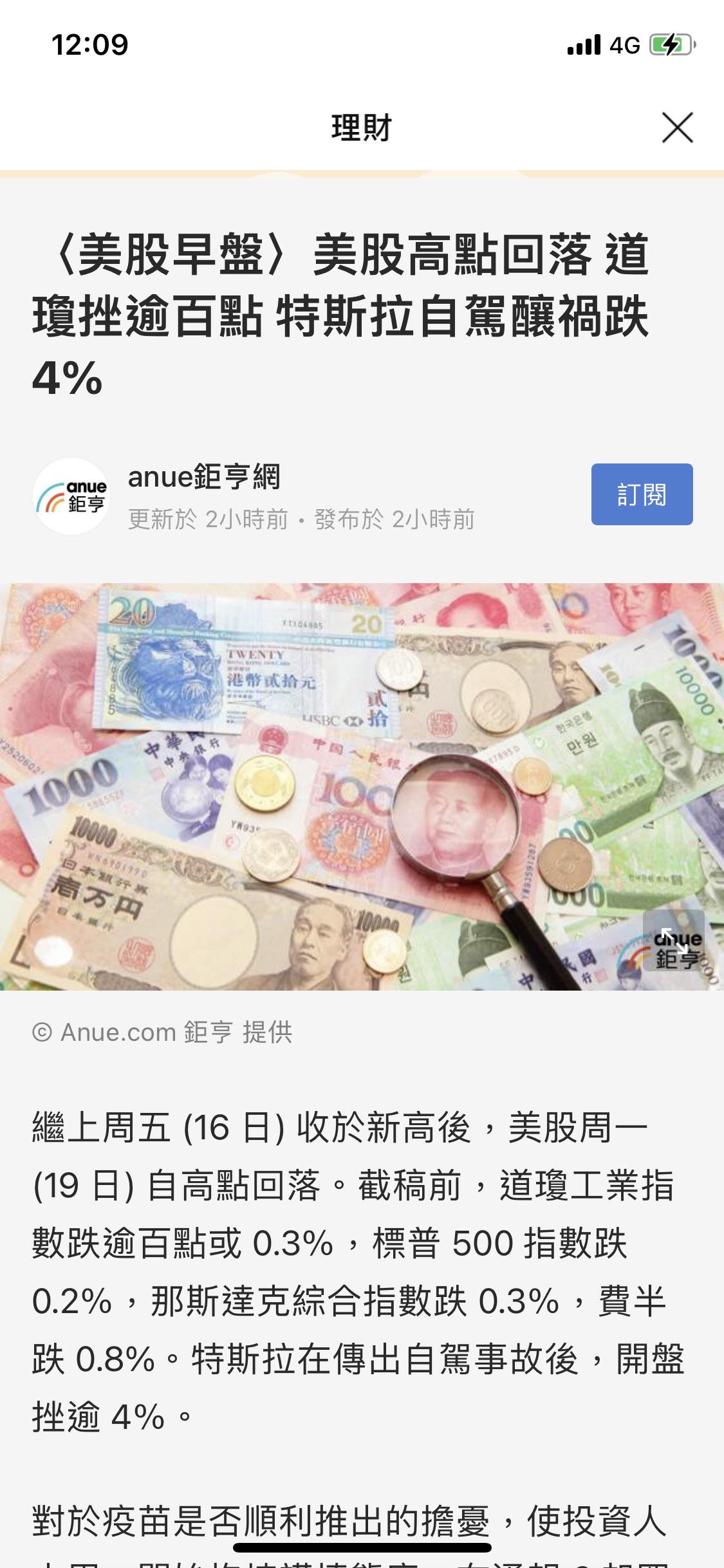Screen dimensions: 724x1568
Task: Expand the currency banknotes image
Action: coord(673,940)
